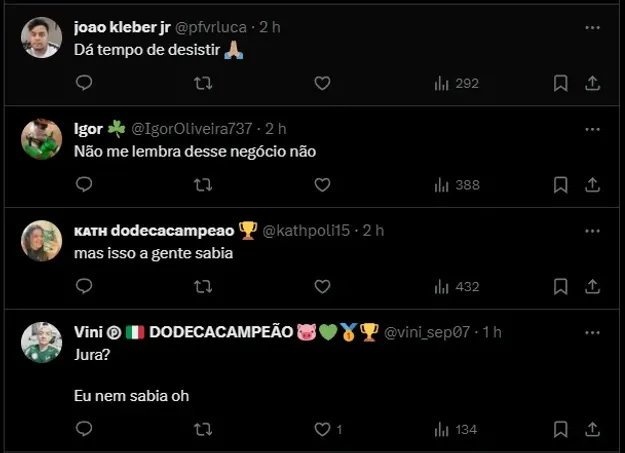Like Igor's tweet
The image size is (625, 453).
pos(322,185)
